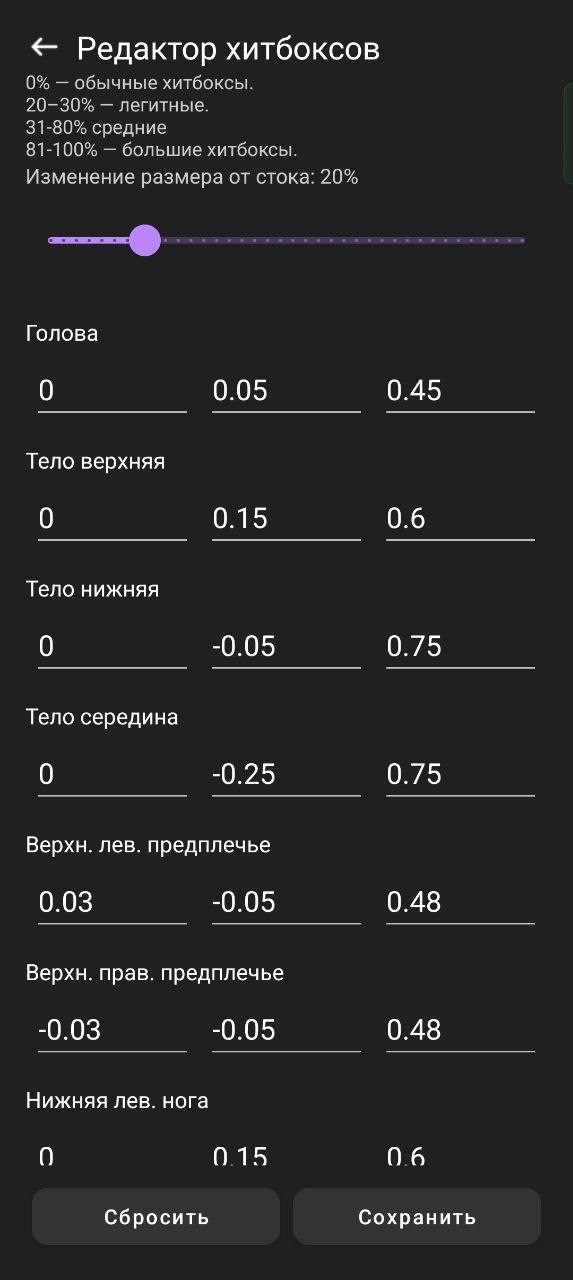Edit the 0.45 field under Голова

point(460,391)
